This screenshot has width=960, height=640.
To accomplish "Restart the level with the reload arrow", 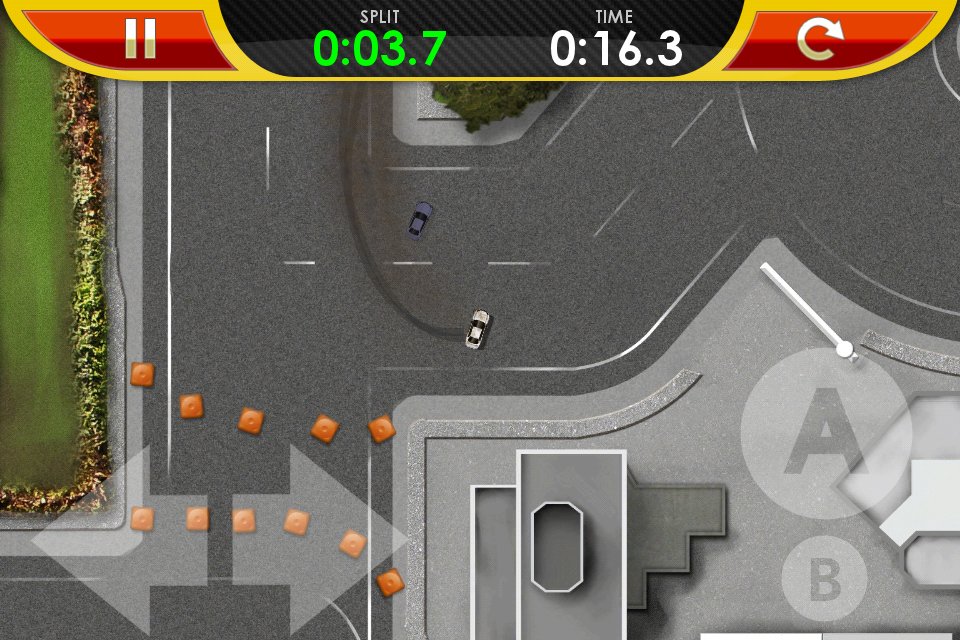I will coord(818,40).
